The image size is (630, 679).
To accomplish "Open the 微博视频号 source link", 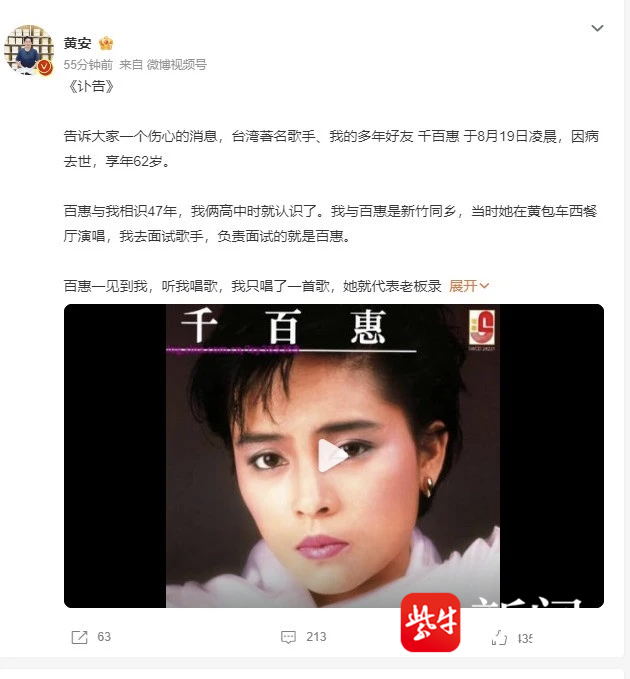I will 177,64.
